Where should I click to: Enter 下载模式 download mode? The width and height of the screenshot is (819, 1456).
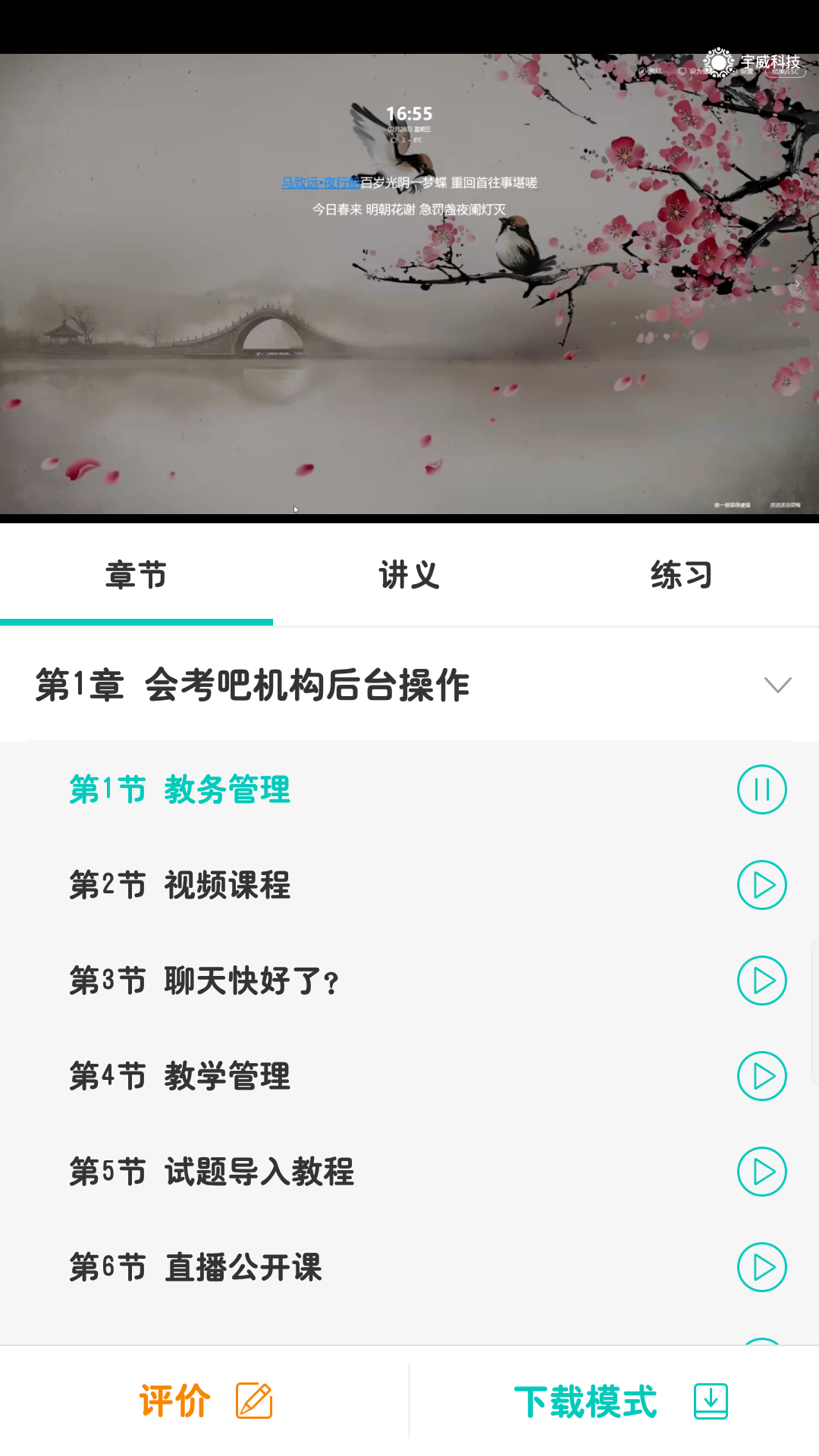pyautogui.click(x=618, y=1401)
